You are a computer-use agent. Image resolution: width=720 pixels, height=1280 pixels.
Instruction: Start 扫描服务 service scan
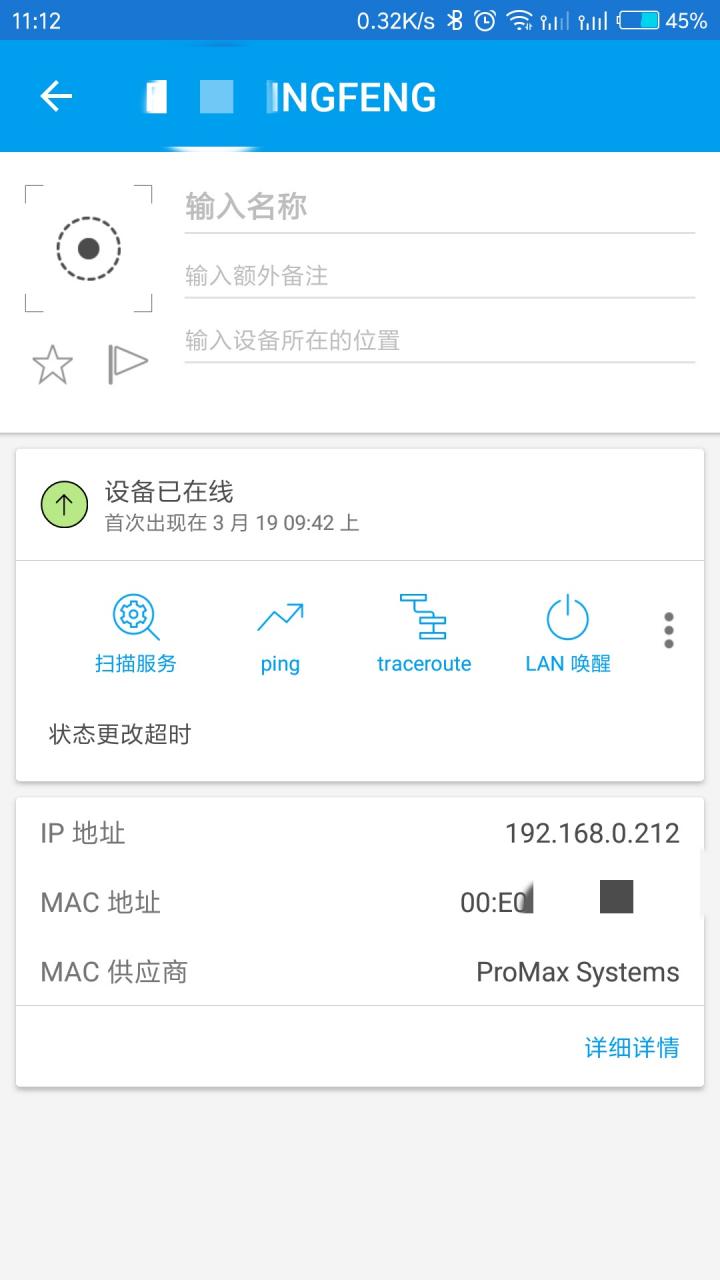[136, 633]
